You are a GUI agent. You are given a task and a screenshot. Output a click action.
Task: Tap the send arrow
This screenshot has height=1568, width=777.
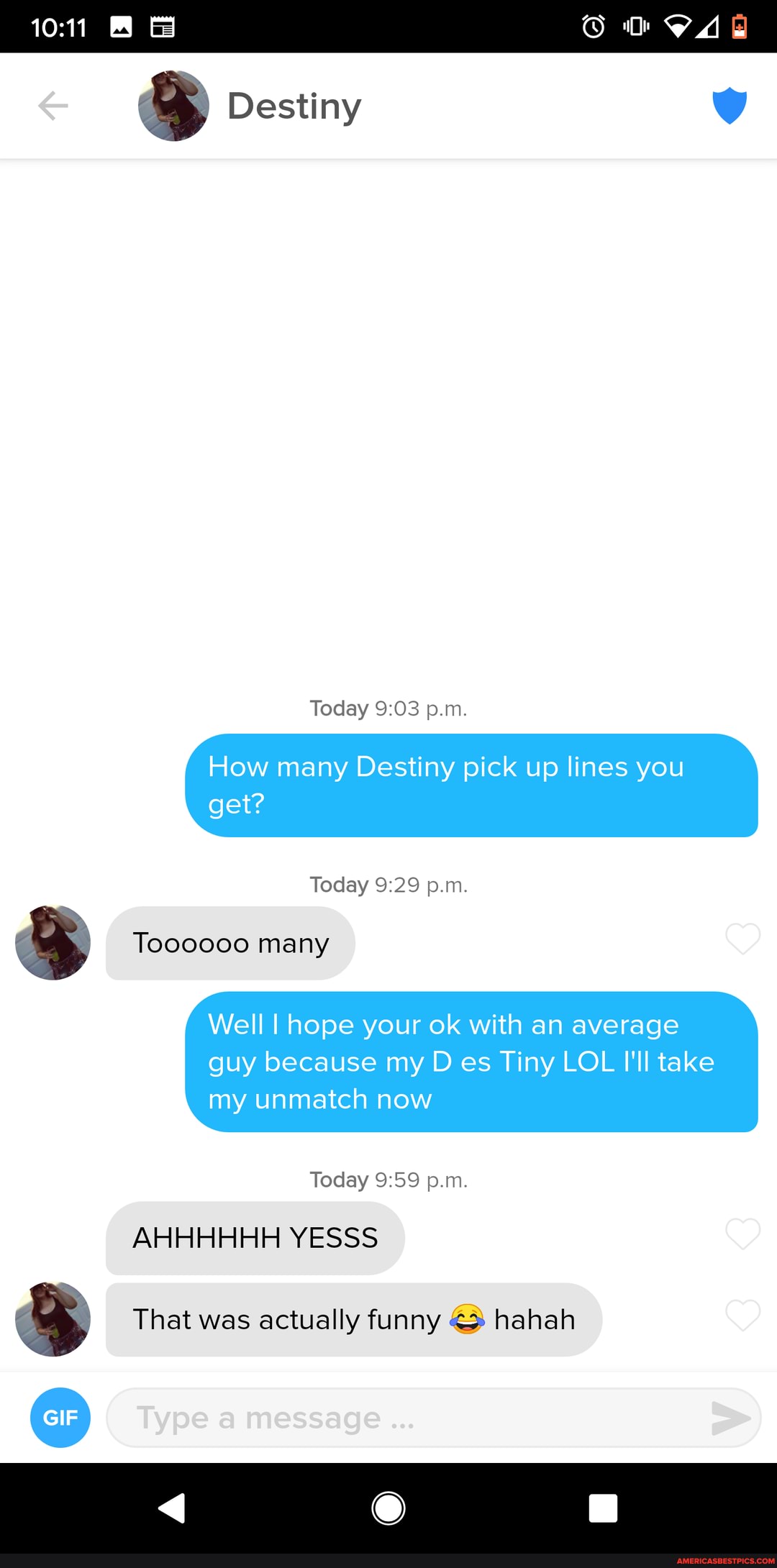pyautogui.click(x=730, y=1418)
